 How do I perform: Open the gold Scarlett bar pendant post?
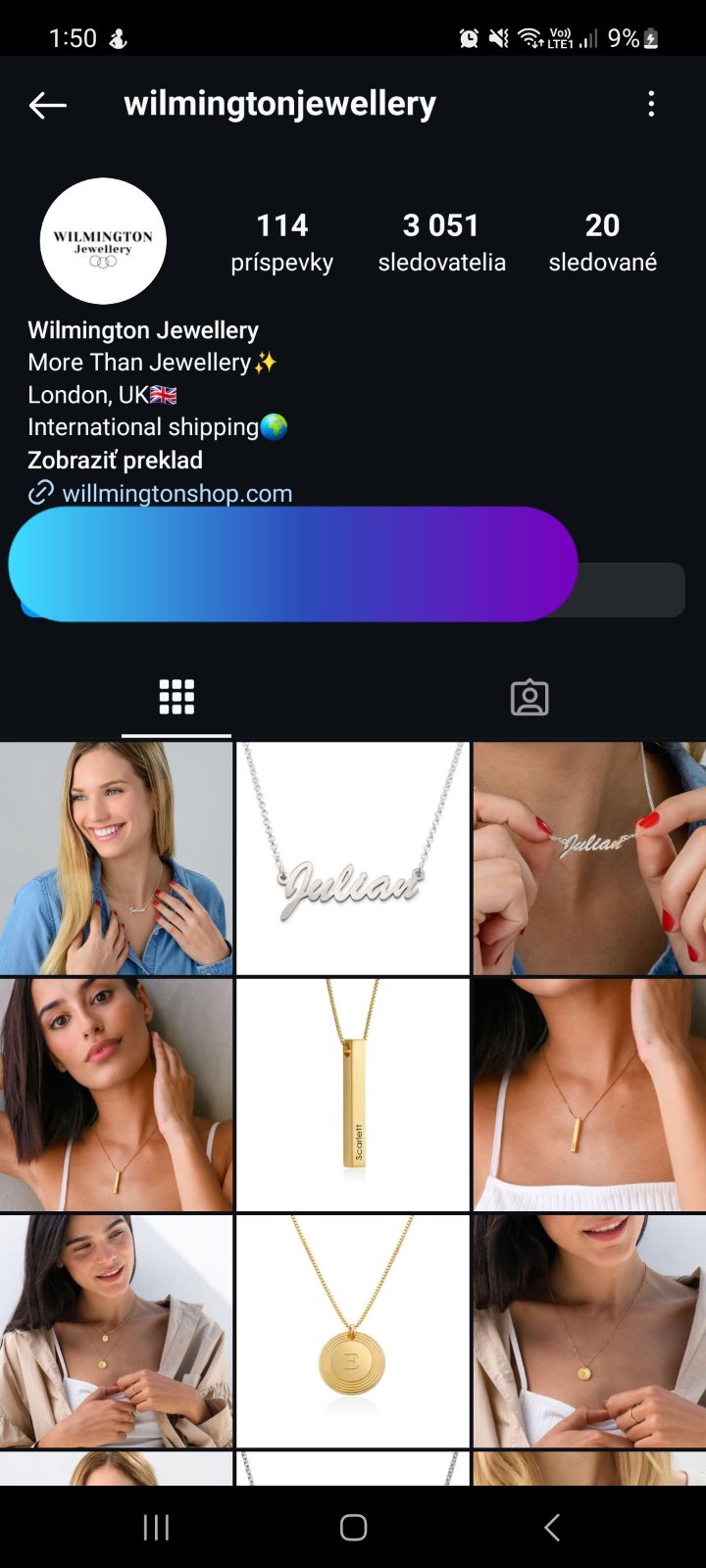coord(353,1095)
